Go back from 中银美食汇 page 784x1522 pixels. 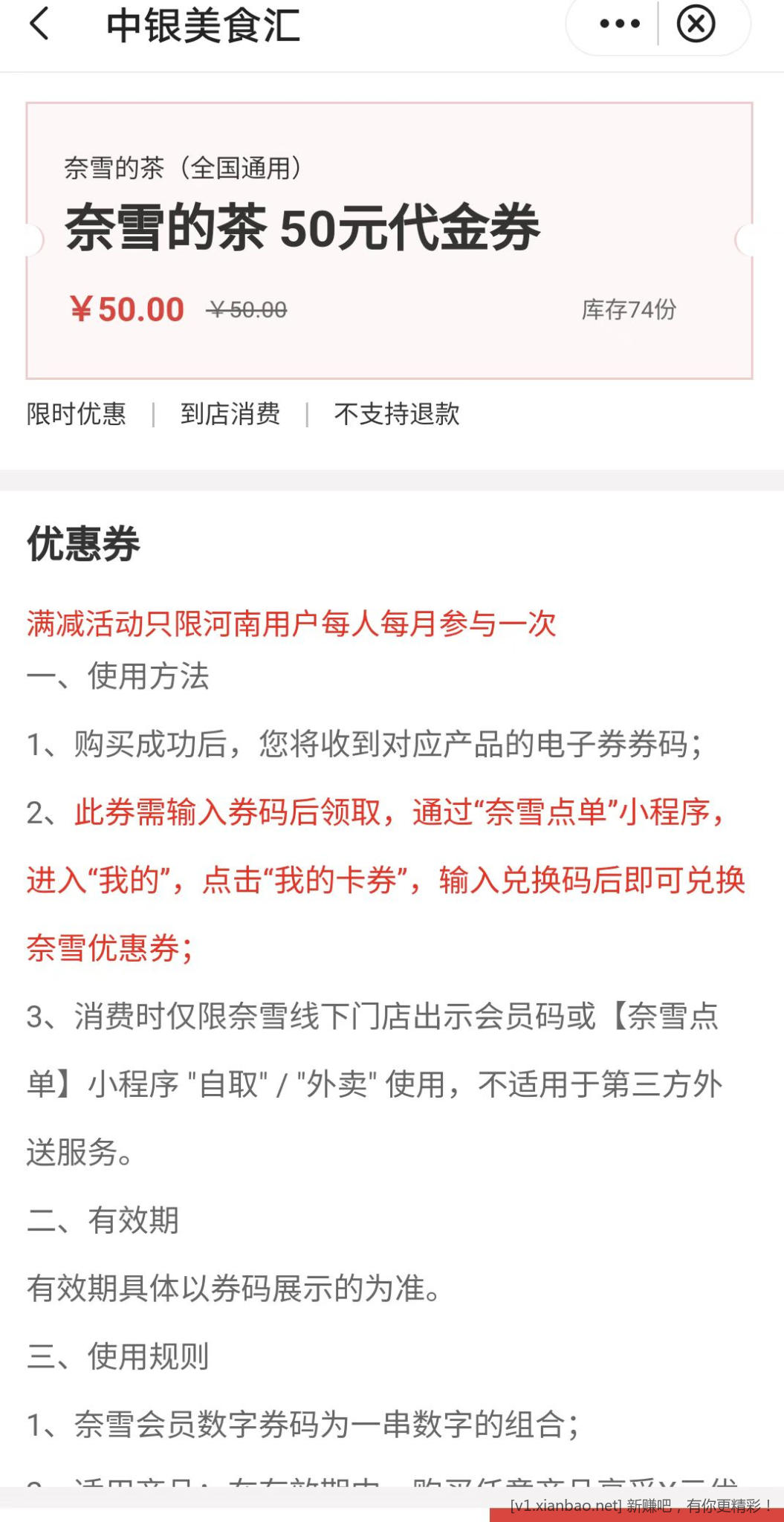pyautogui.click(x=39, y=24)
